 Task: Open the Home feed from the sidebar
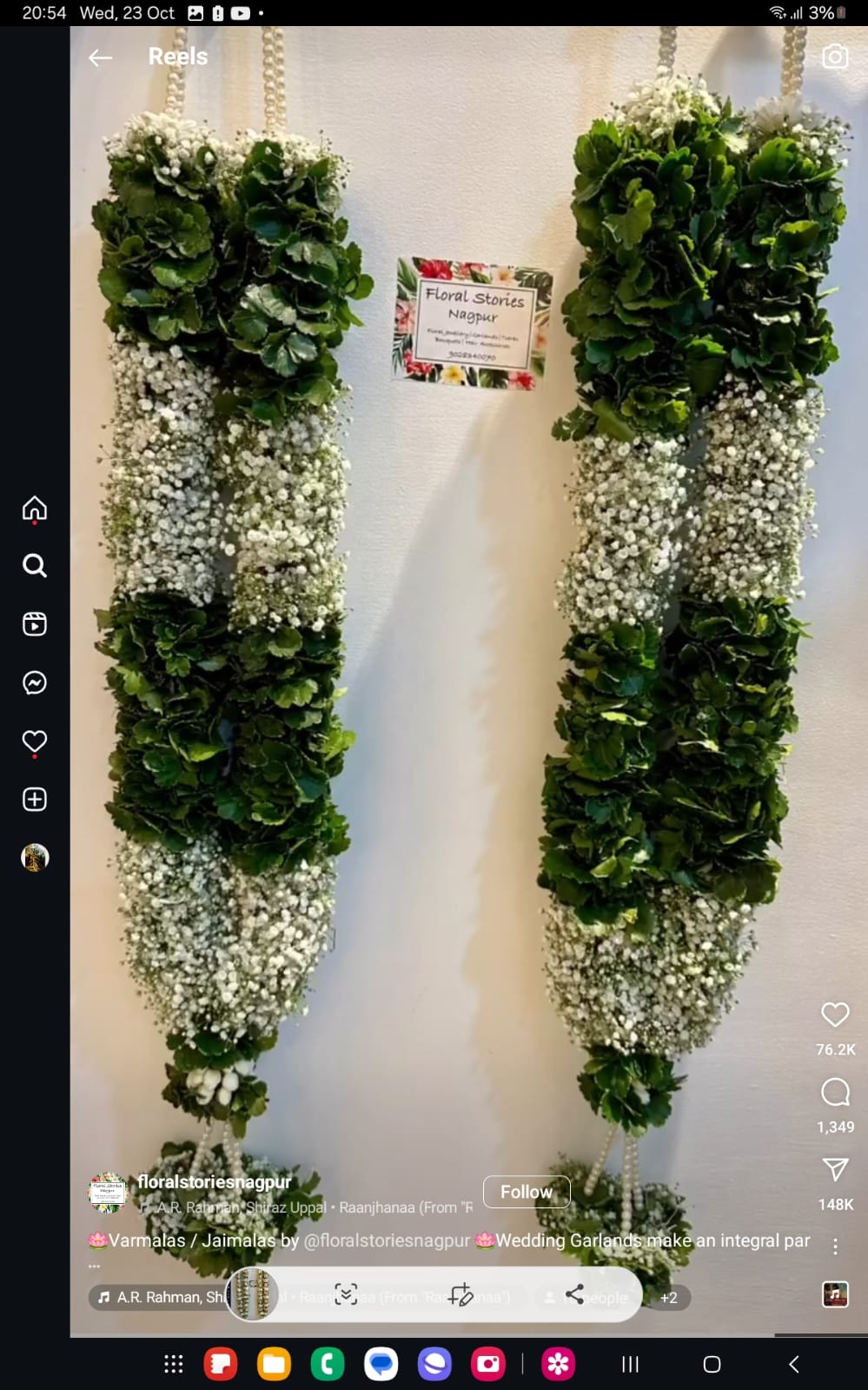(33, 509)
